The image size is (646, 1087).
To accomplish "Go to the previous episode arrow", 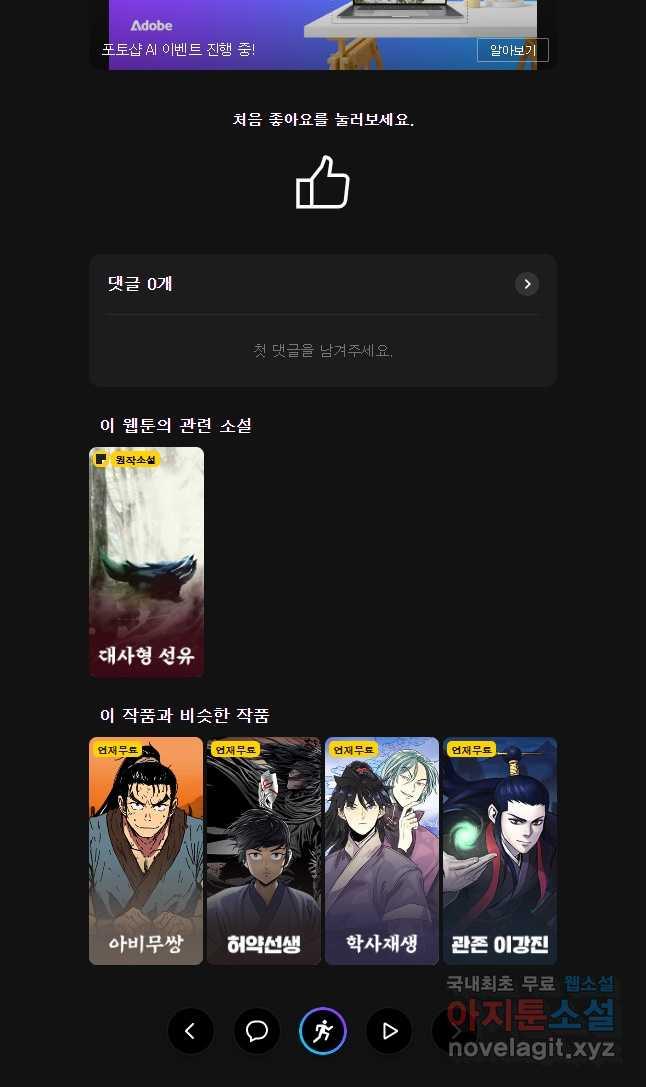I will click(190, 1031).
